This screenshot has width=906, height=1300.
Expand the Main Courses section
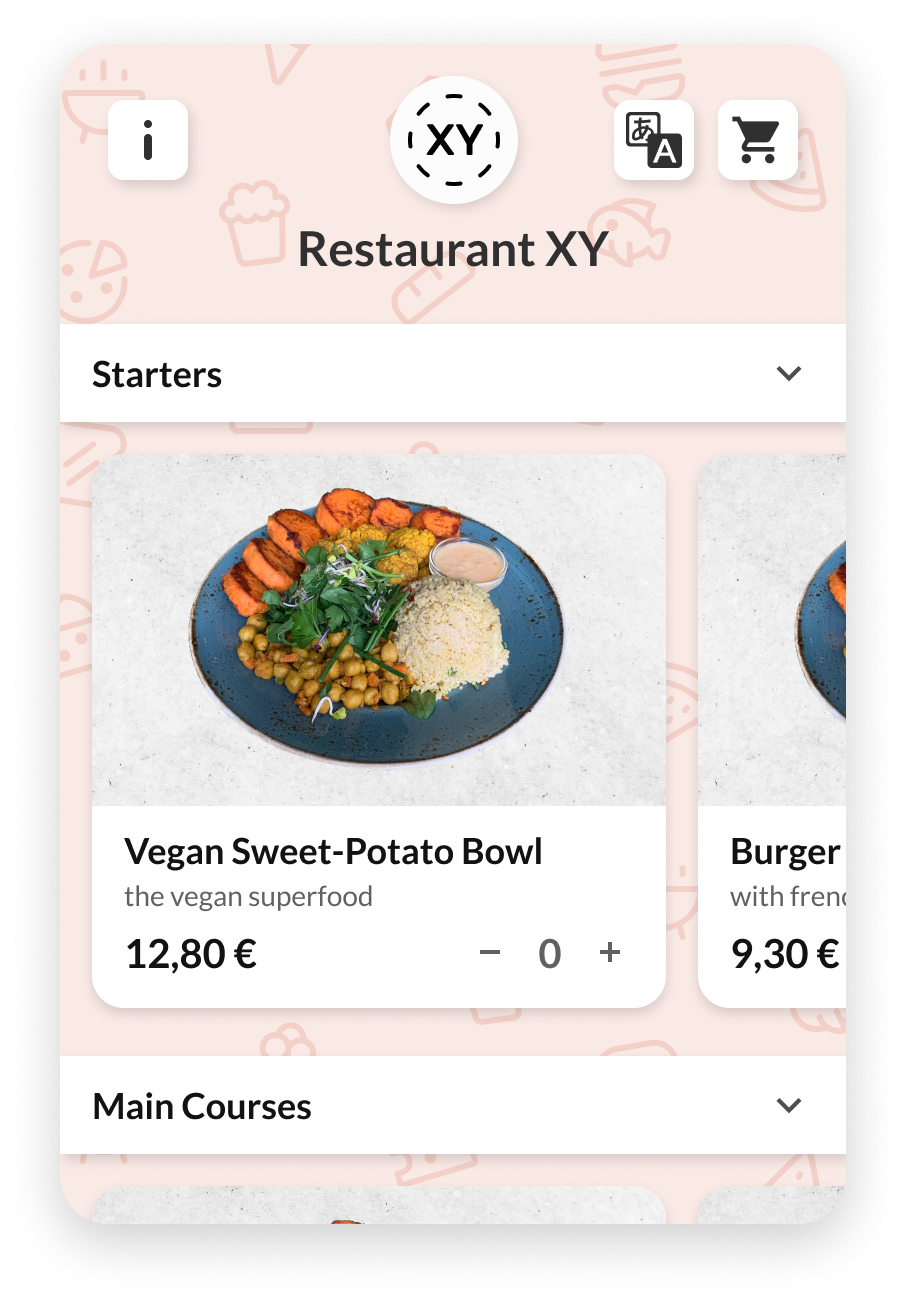(x=789, y=1105)
